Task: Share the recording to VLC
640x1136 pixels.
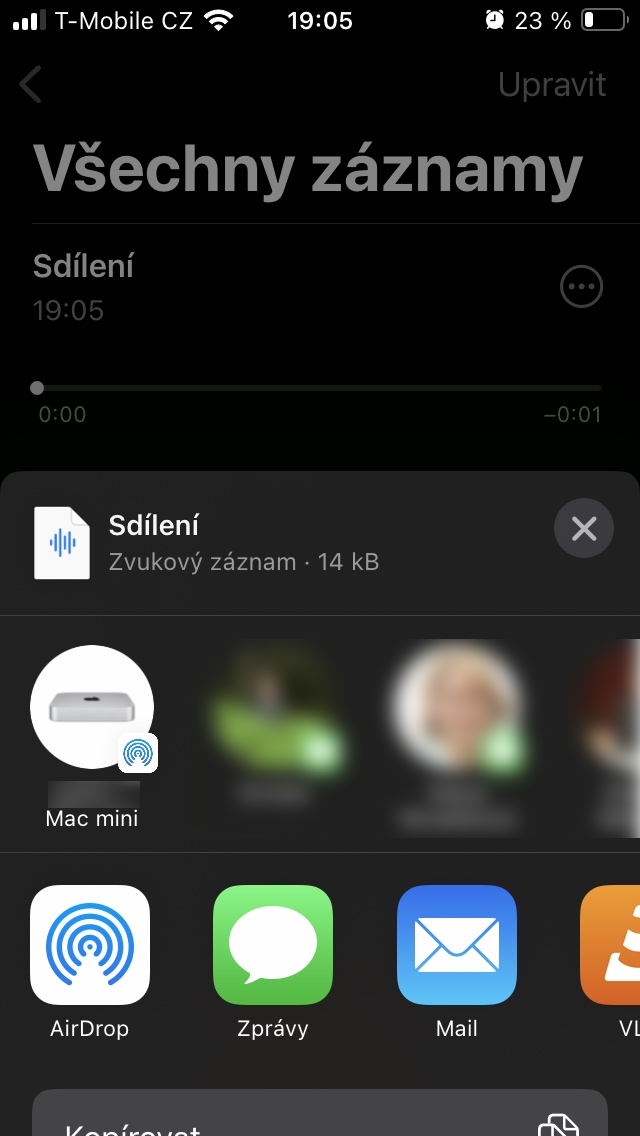Action: tap(612, 945)
